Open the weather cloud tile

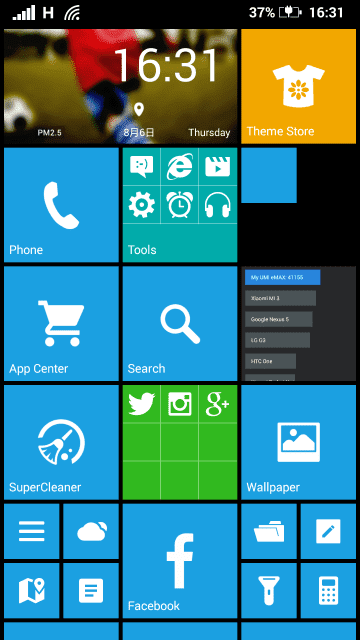(x=91, y=531)
